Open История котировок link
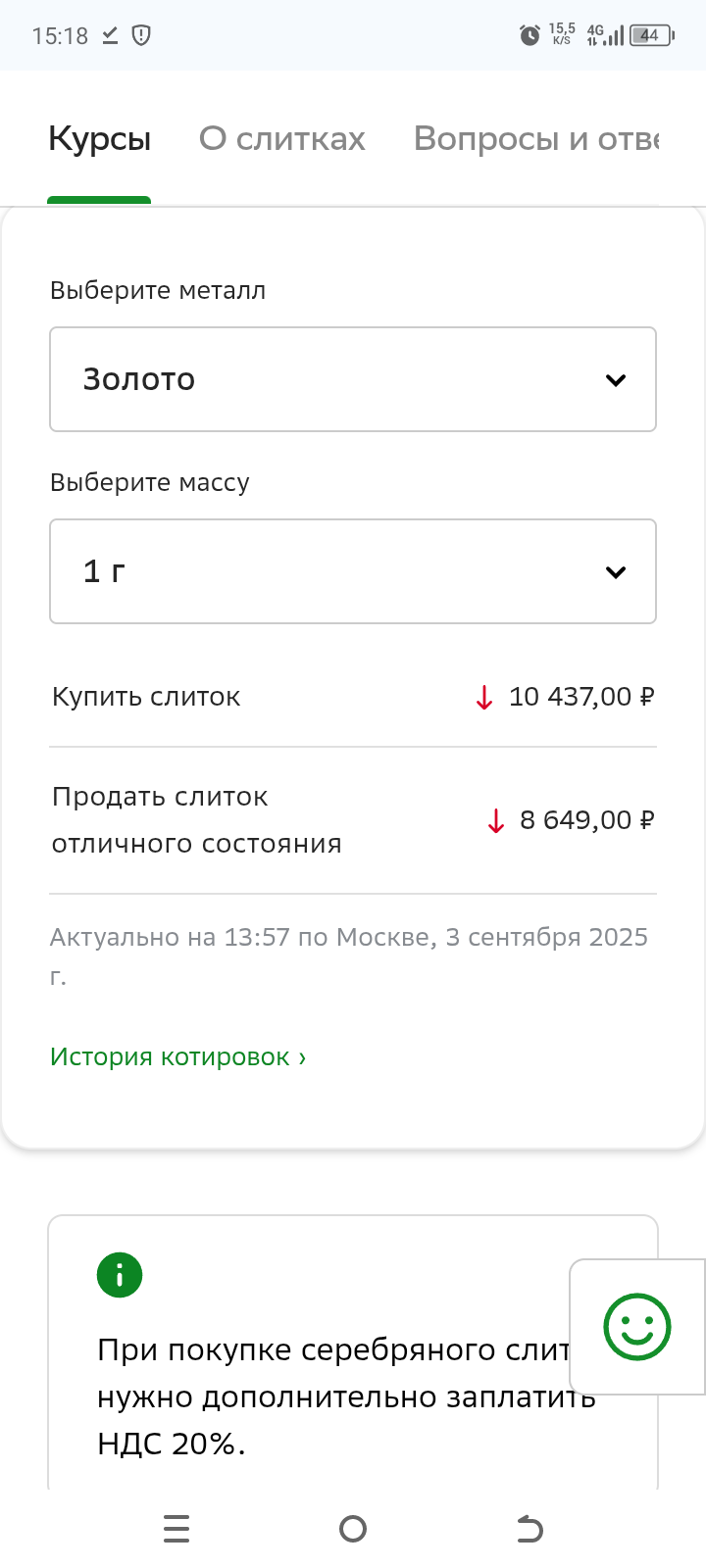706x1568 pixels. coord(178,1056)
